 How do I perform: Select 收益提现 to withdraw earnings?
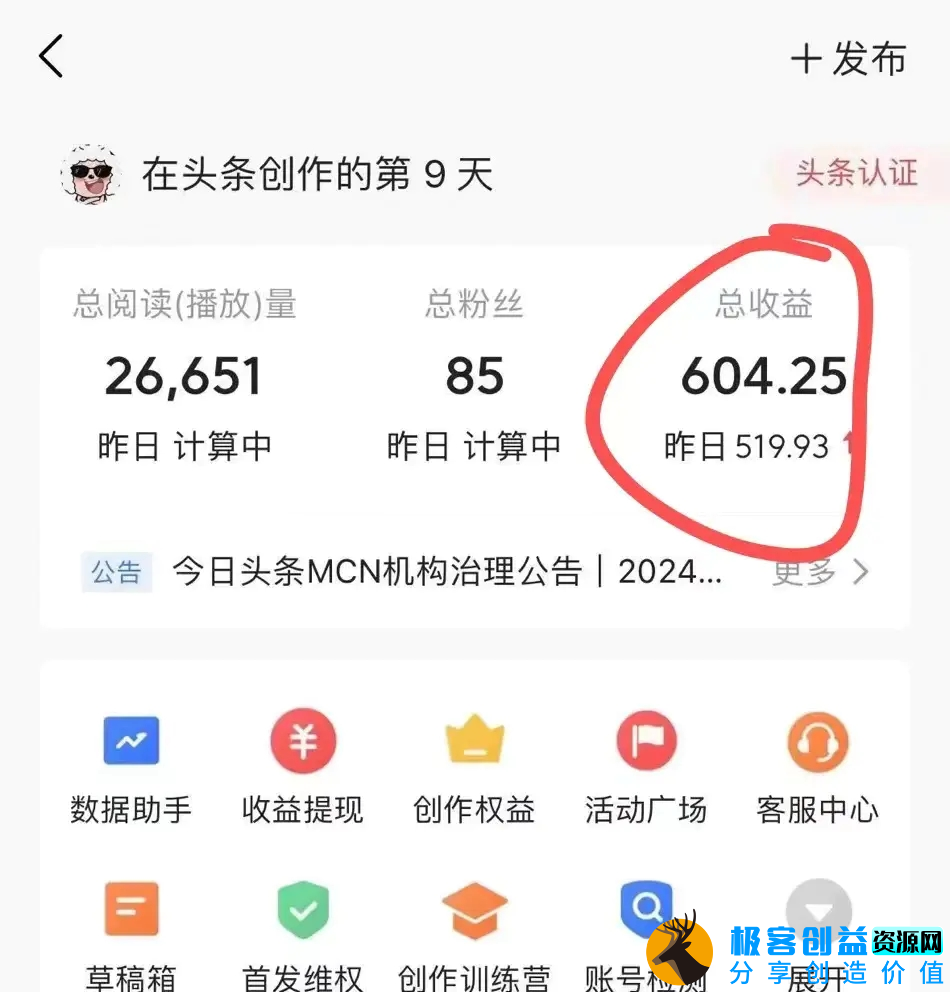(302, 765)
